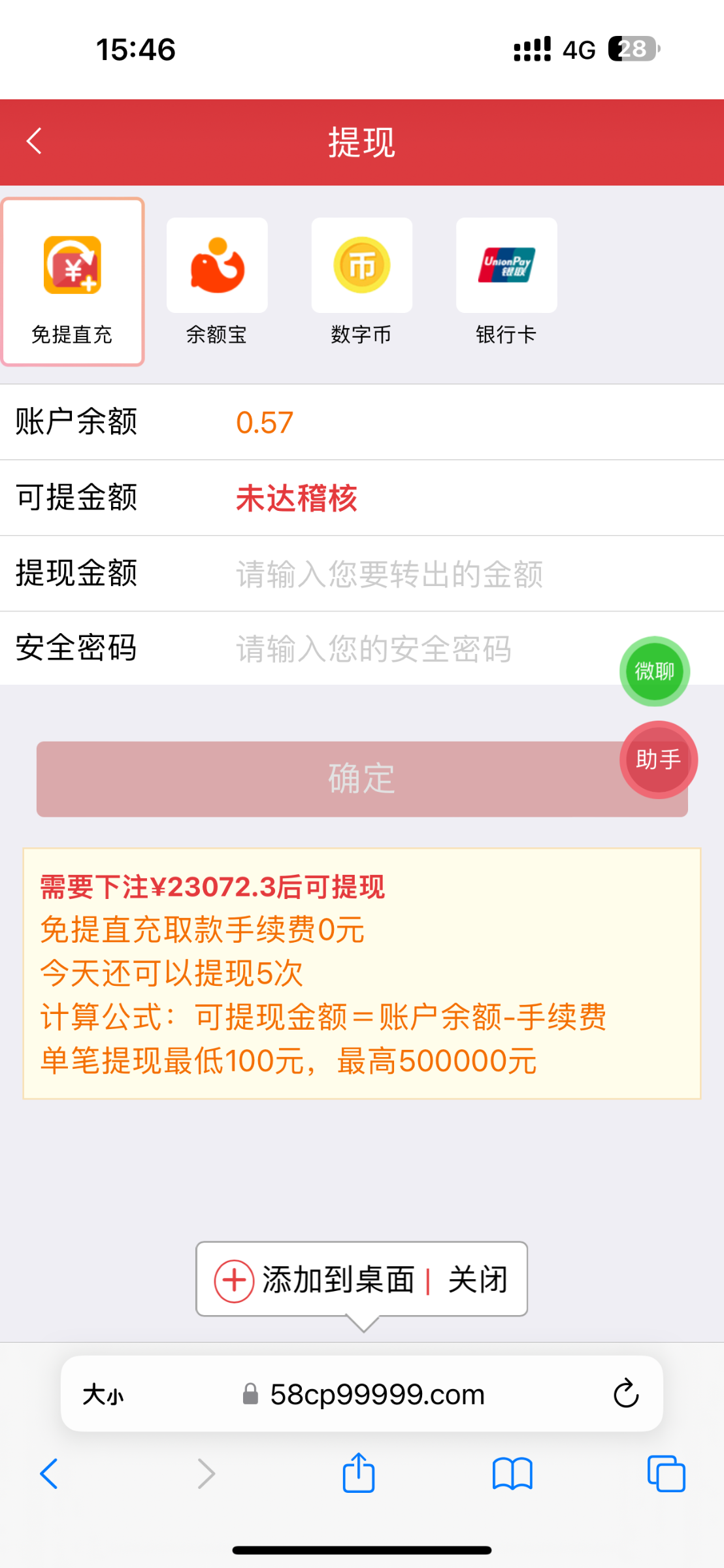Confirm the withdrawal with 确定
This screenshot has width=724, height=1568.
click(362, 779)
